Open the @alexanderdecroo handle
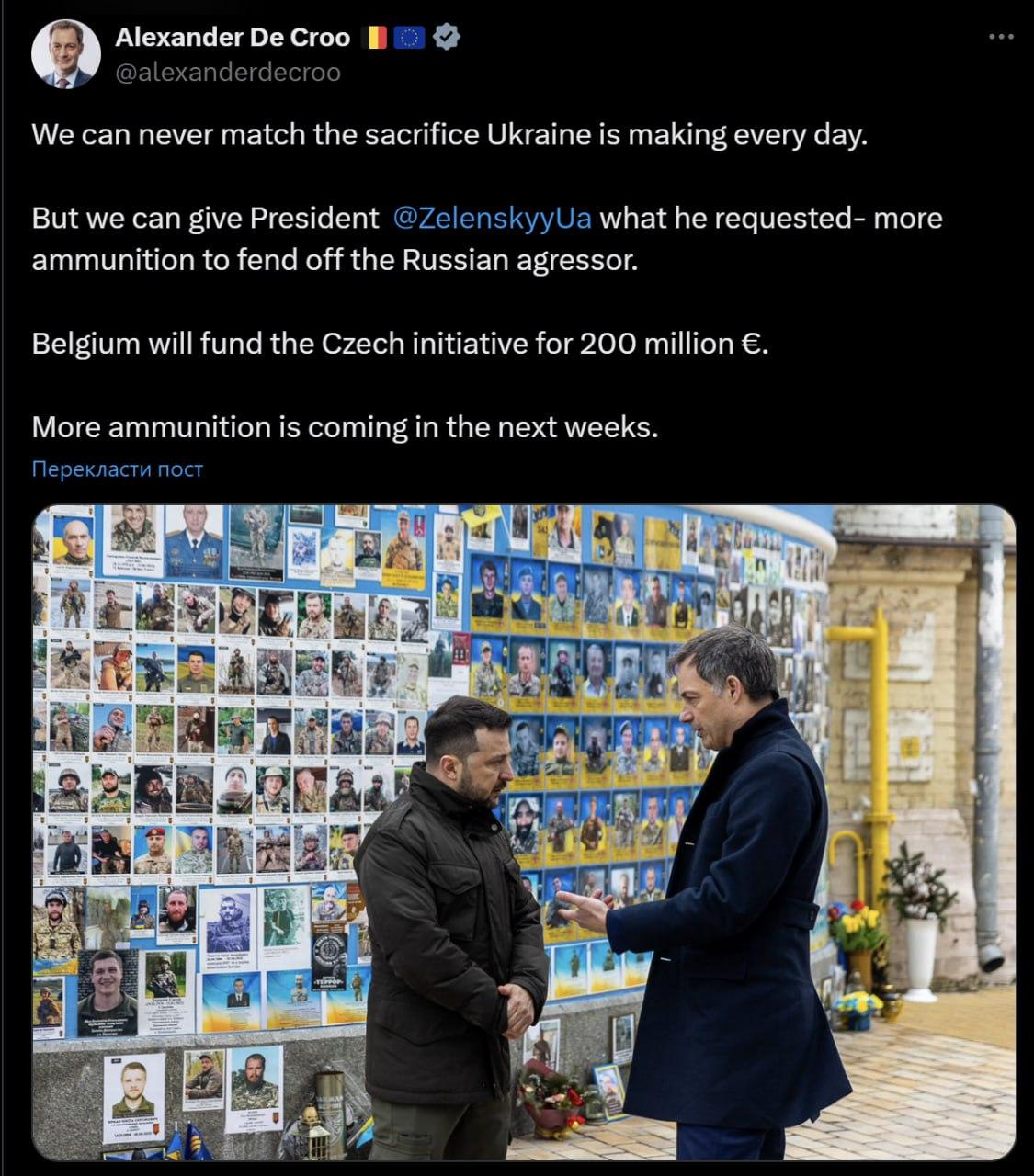The image size is (1034, 1176). pos(227,73)
